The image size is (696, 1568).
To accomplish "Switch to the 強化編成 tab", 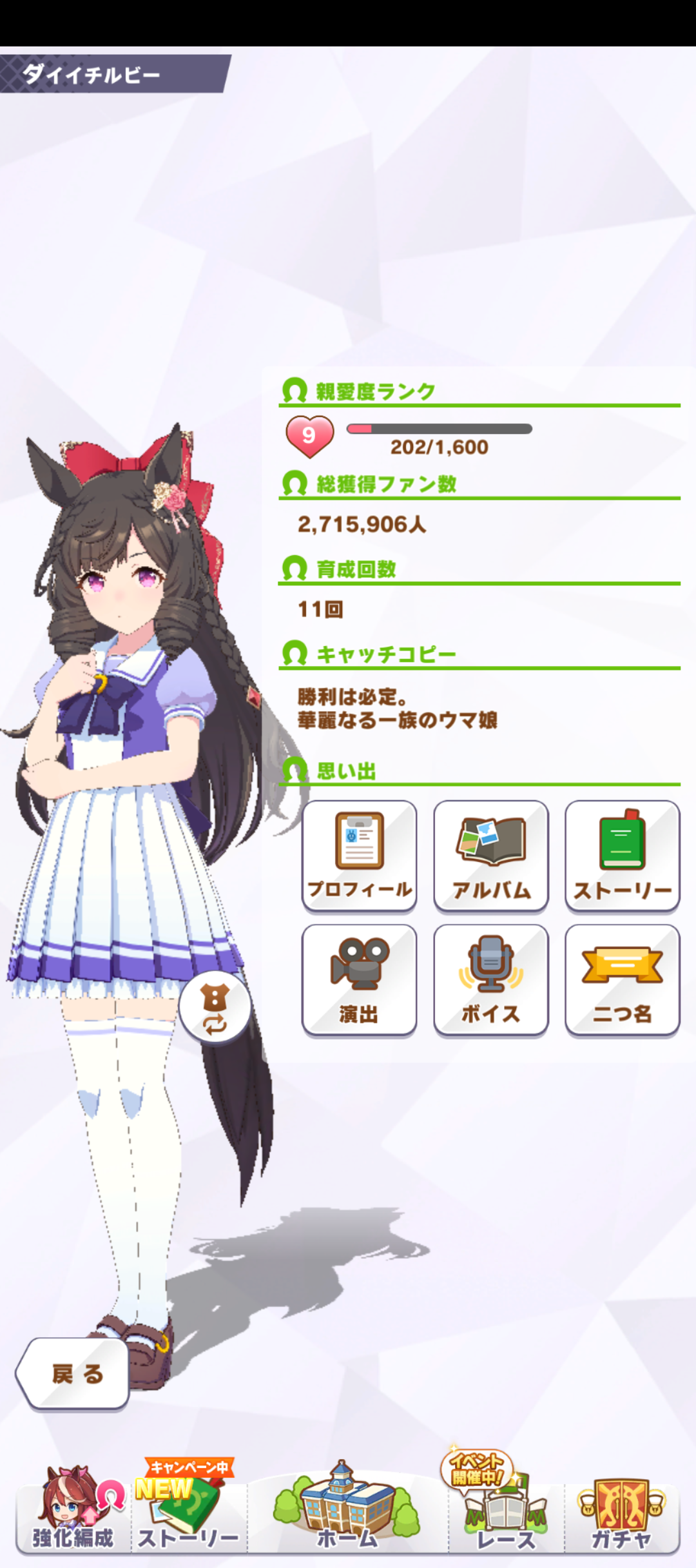I will (x=73, y=1515).
